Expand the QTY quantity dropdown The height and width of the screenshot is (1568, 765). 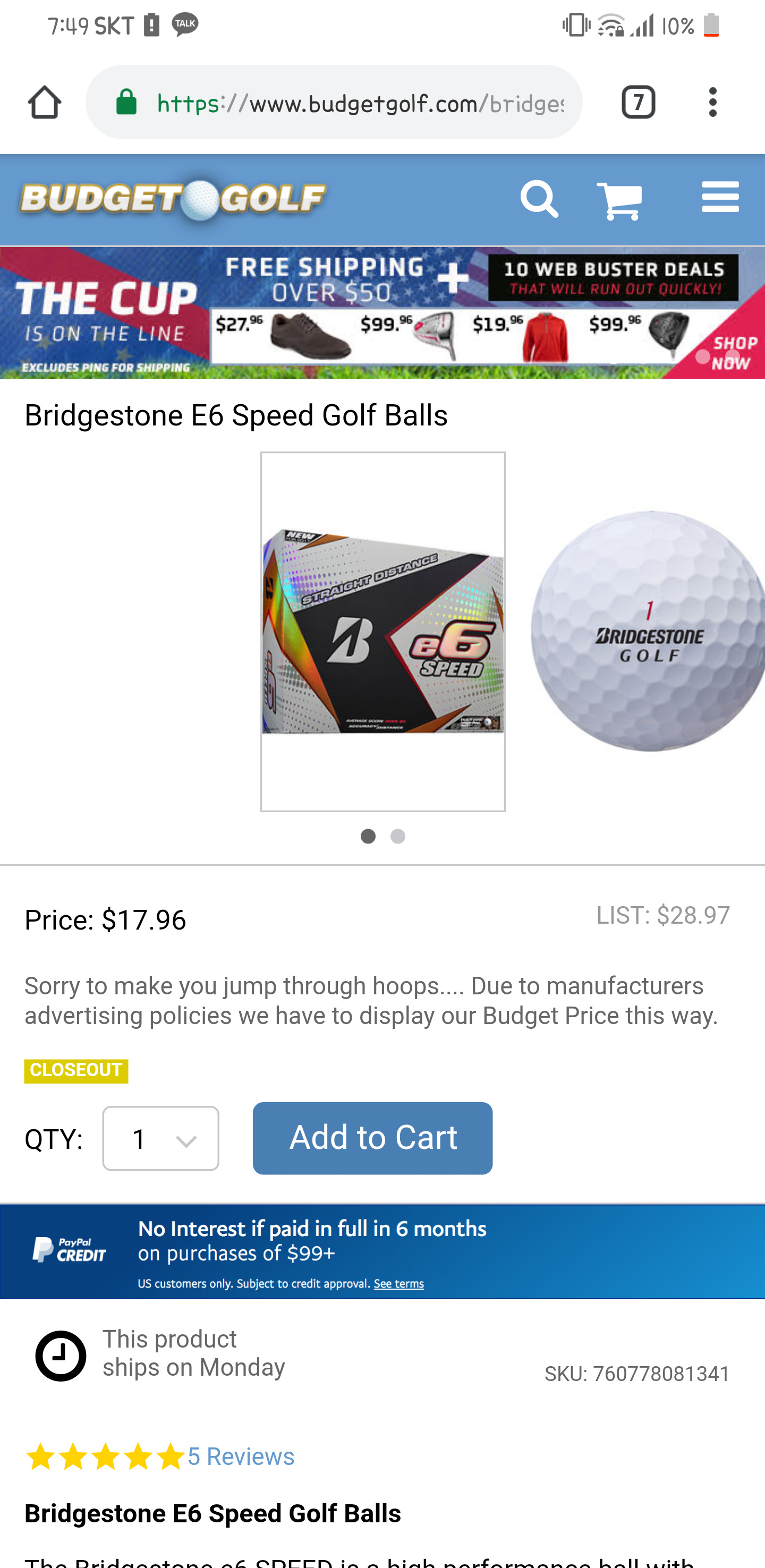point(160,1138)
